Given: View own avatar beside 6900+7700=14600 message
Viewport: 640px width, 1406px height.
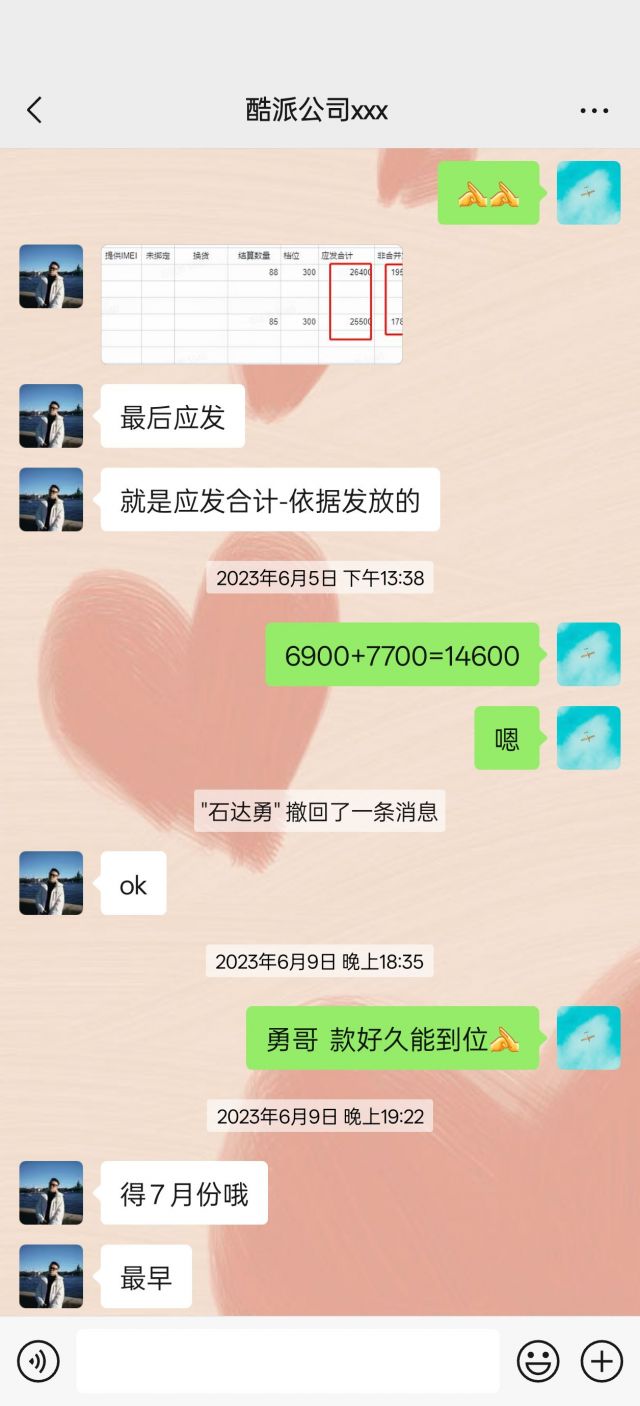Looking at the screenshot, I should coord(588,655).
